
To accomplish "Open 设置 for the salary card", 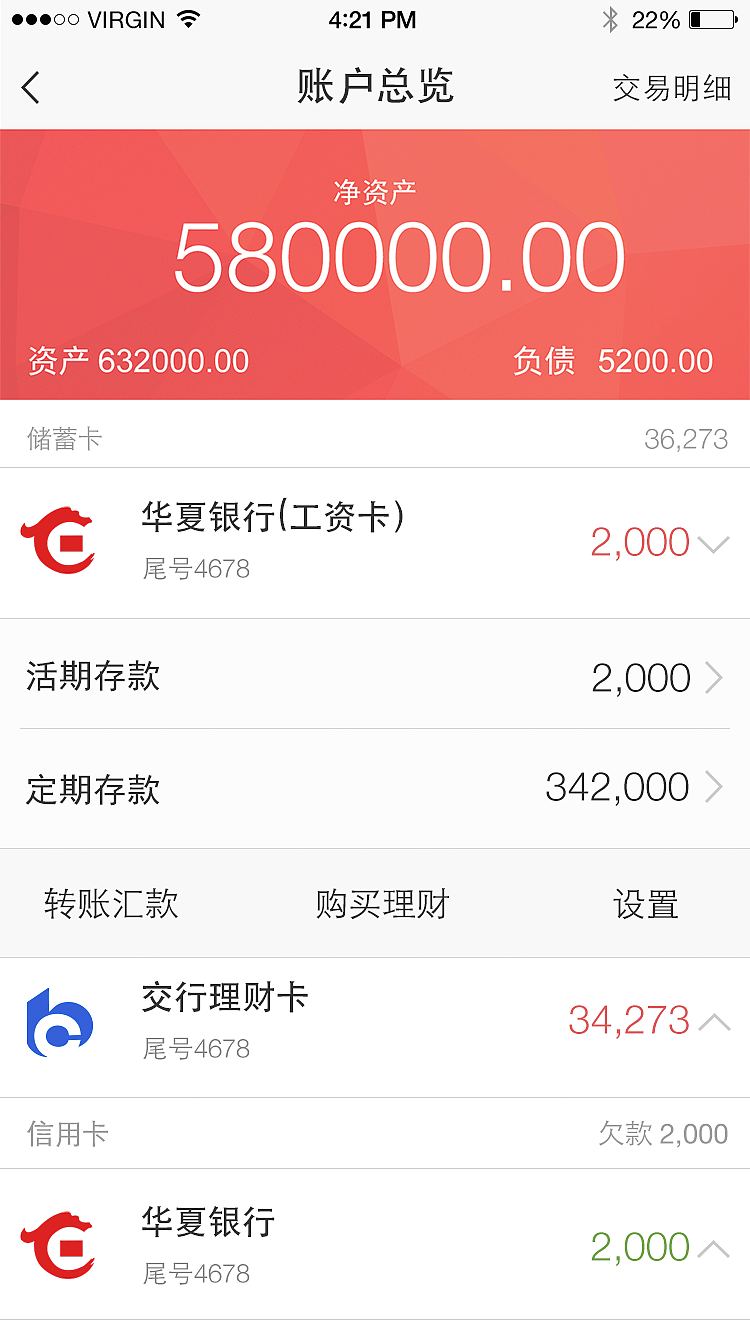I will (x=645, y=903).
